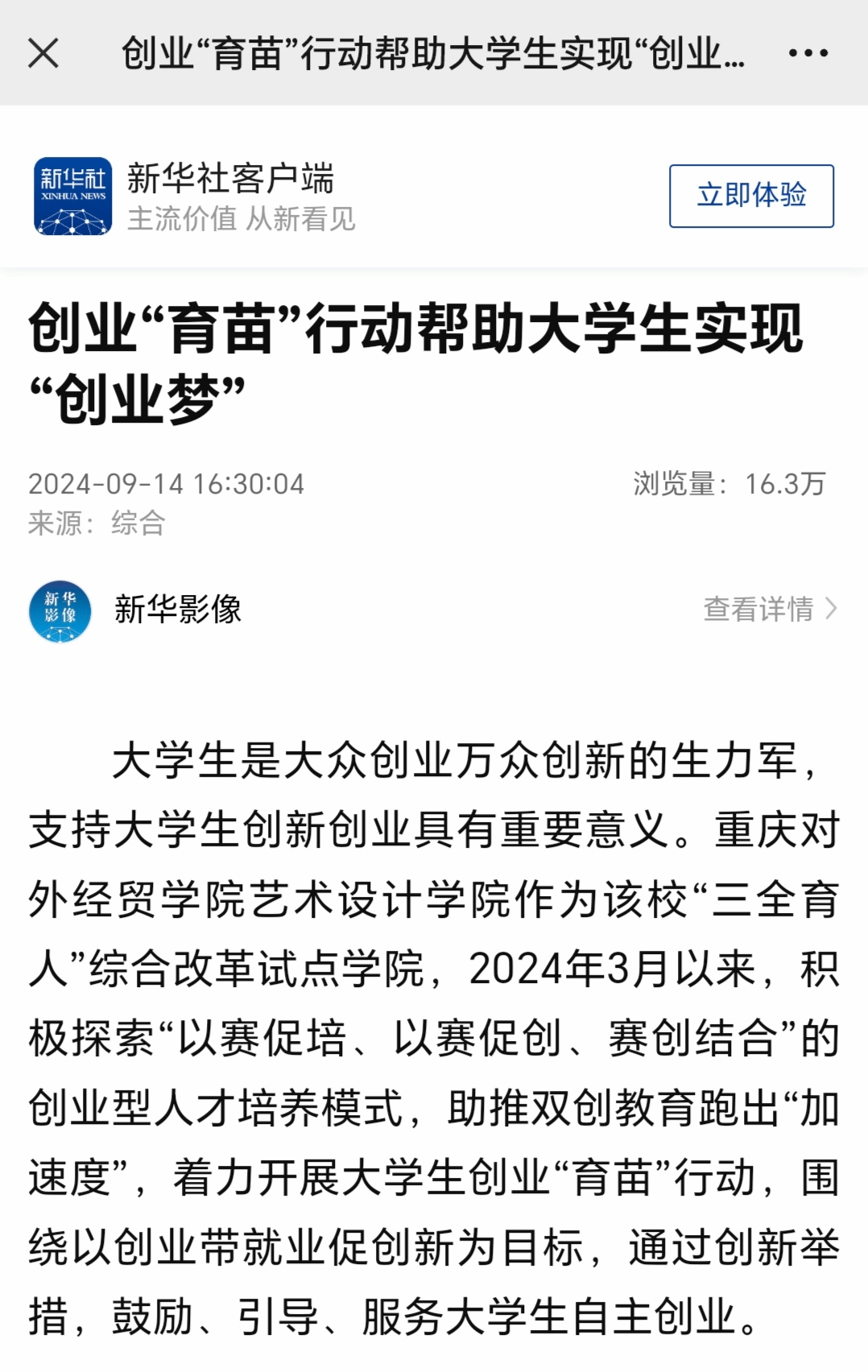This screenshot has height=1372, width=868.
Task: View 查看详情 for 新华影像
Action: tap(769, 610)
